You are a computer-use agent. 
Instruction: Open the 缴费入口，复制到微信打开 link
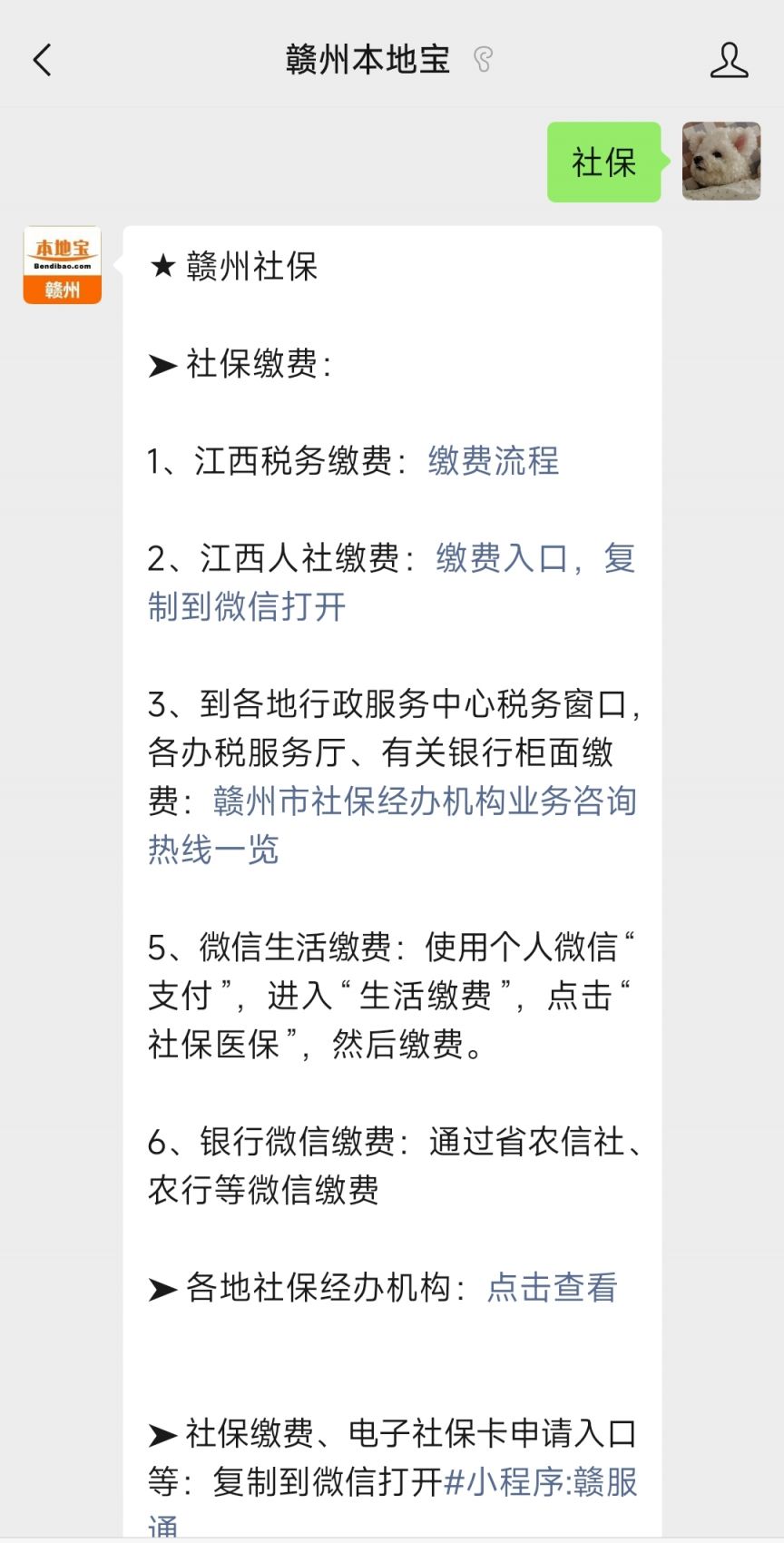[x=534, y=558]
